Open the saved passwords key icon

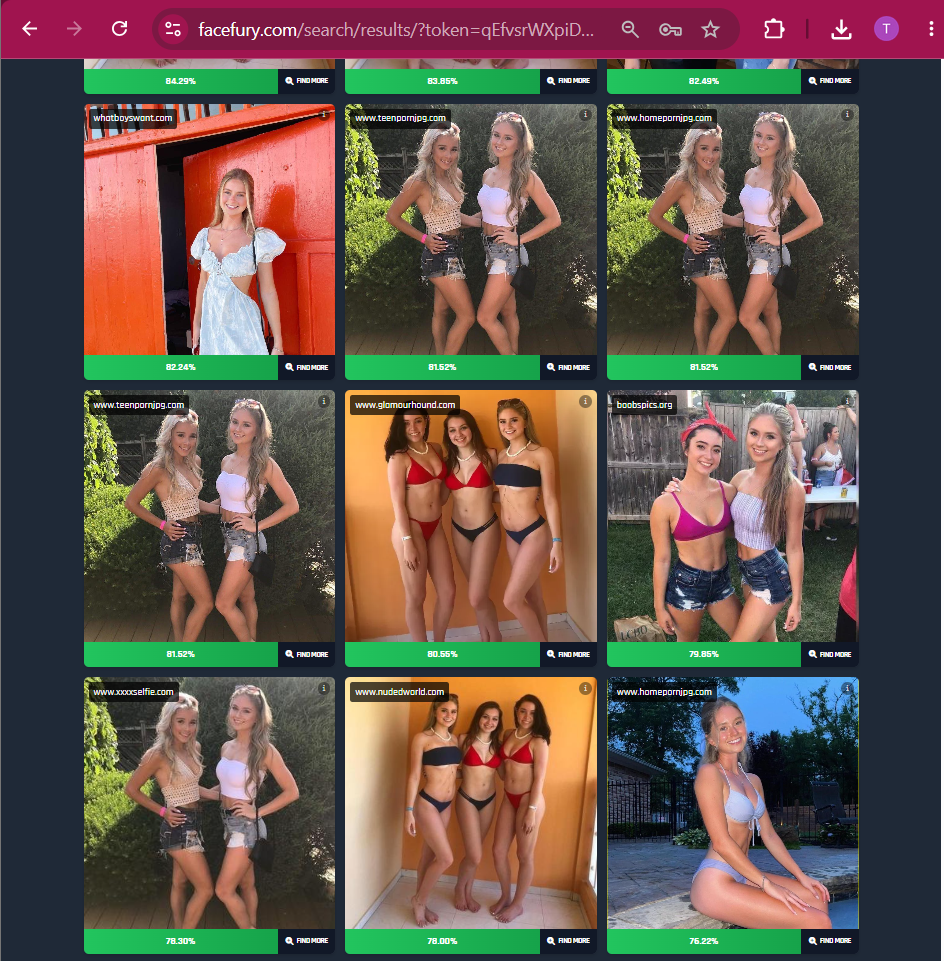(670, 29)
